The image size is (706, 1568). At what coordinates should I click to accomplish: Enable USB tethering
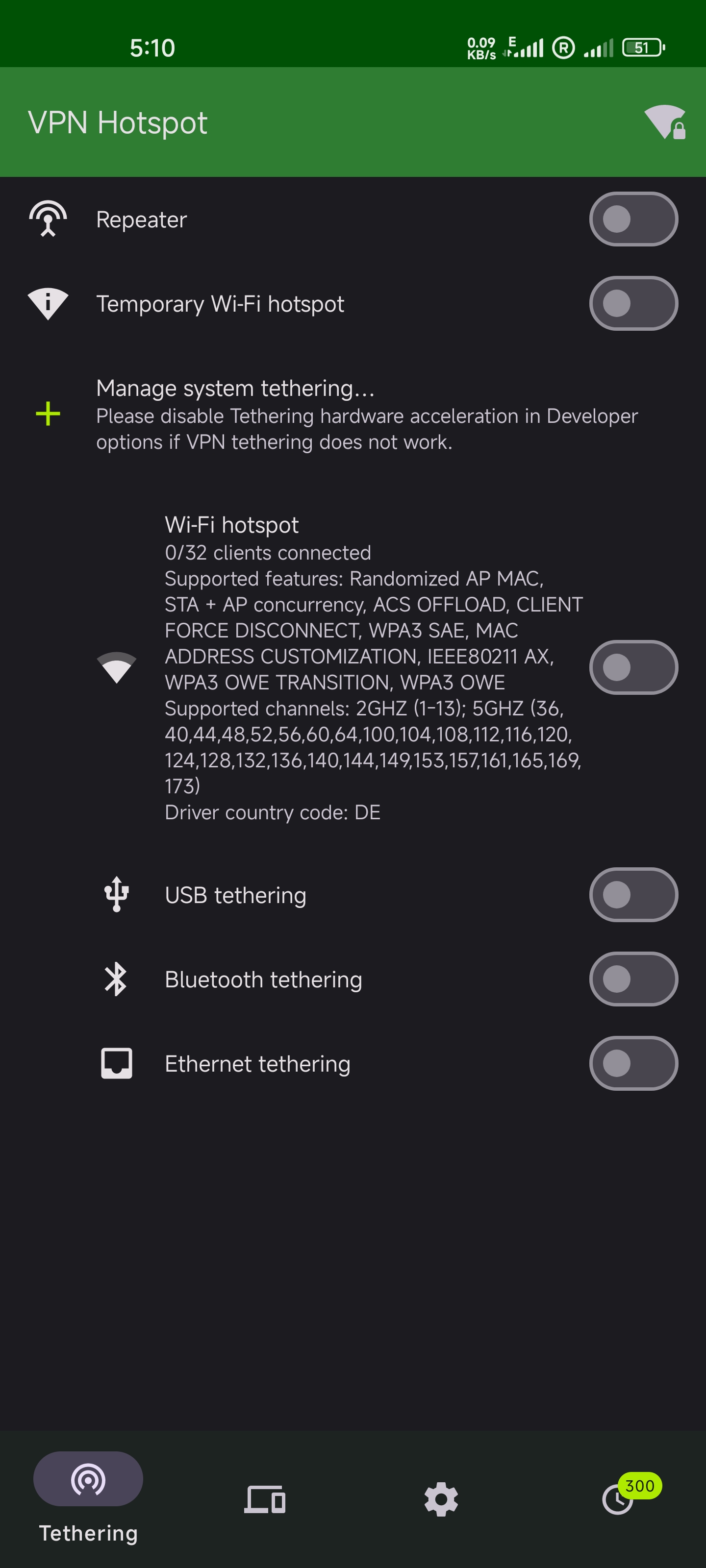(633, 895)
